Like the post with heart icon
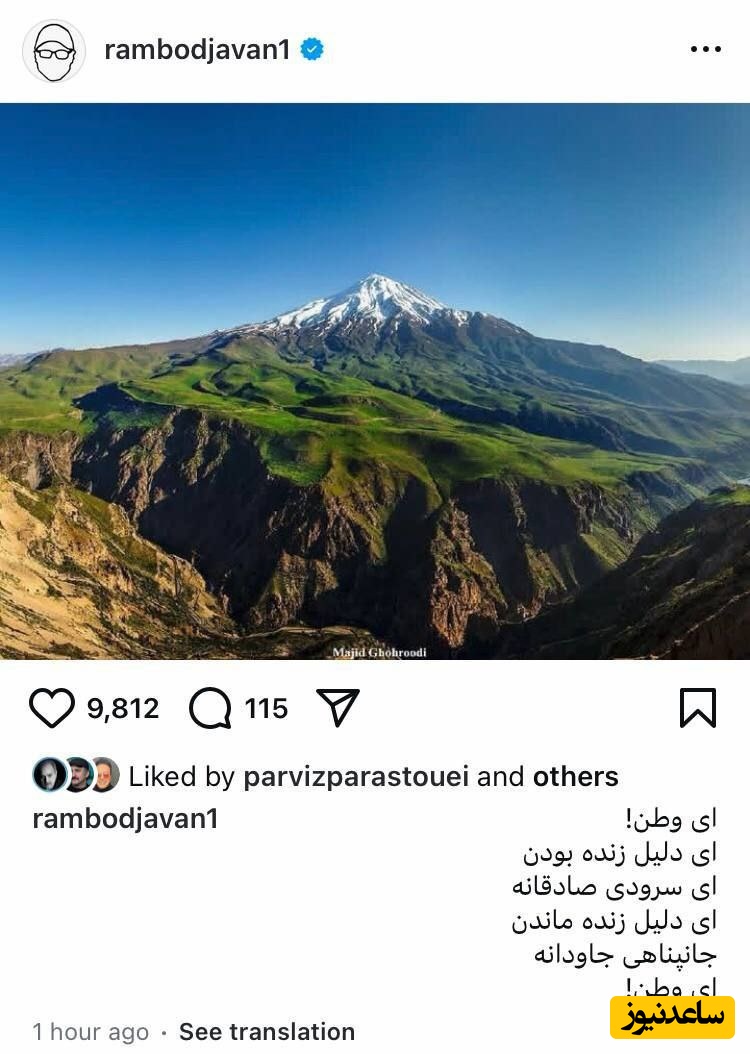The width and height of the screenshot is (750, 1054). pyautogui.click(x=52, y=708)
